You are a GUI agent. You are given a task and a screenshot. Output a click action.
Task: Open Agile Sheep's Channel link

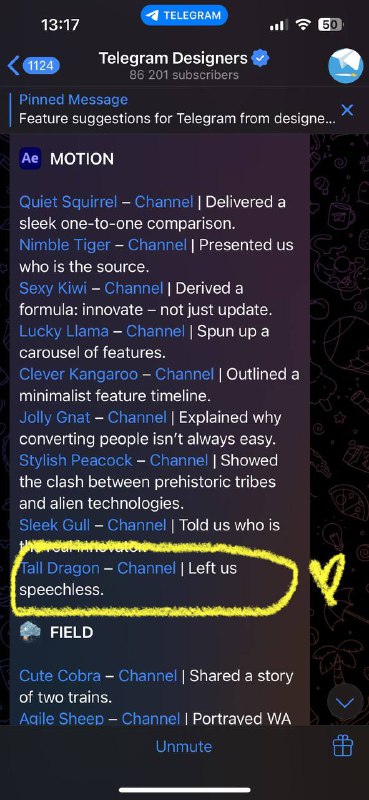click(151, 718)
